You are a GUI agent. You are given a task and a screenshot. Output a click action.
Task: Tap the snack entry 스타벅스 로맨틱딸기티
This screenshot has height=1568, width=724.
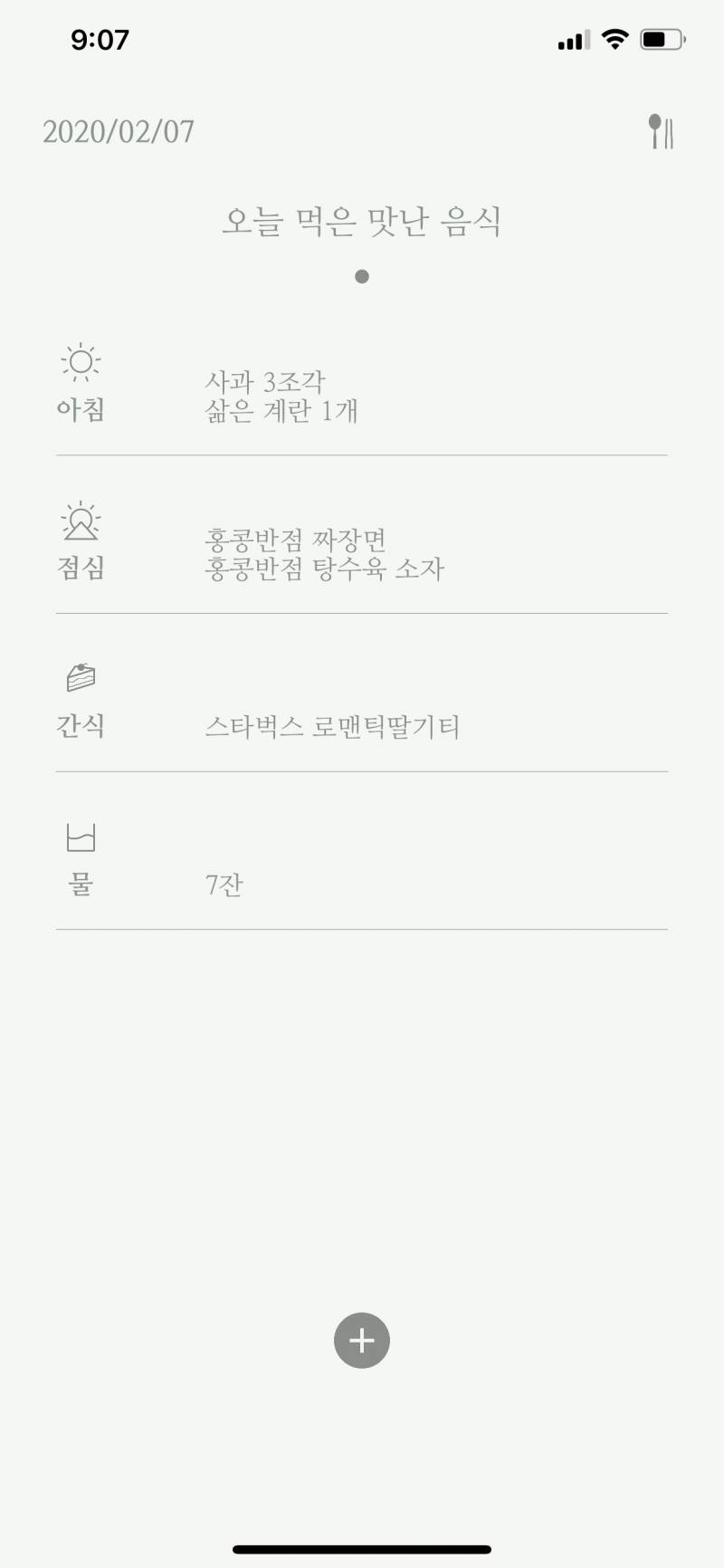click(x=334, y=728)
